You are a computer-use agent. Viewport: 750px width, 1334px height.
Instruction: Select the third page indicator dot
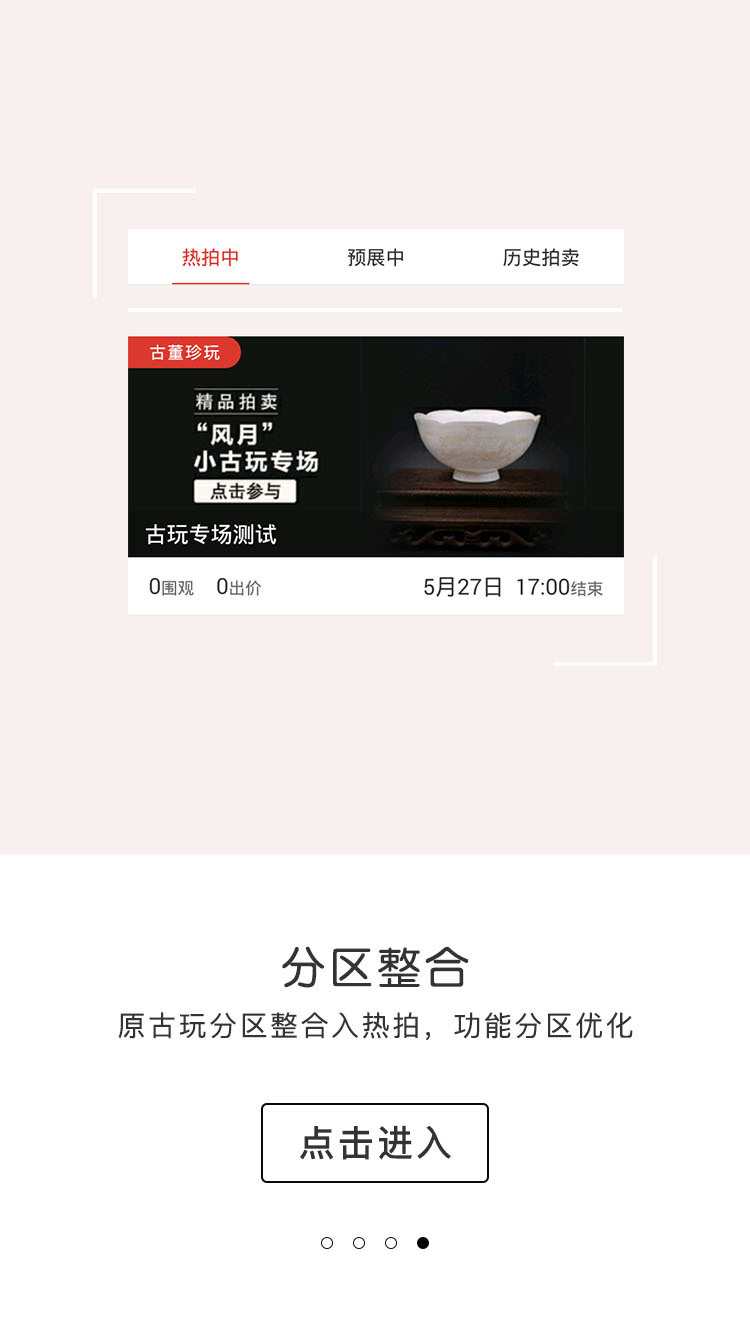tap(391, 1243)
